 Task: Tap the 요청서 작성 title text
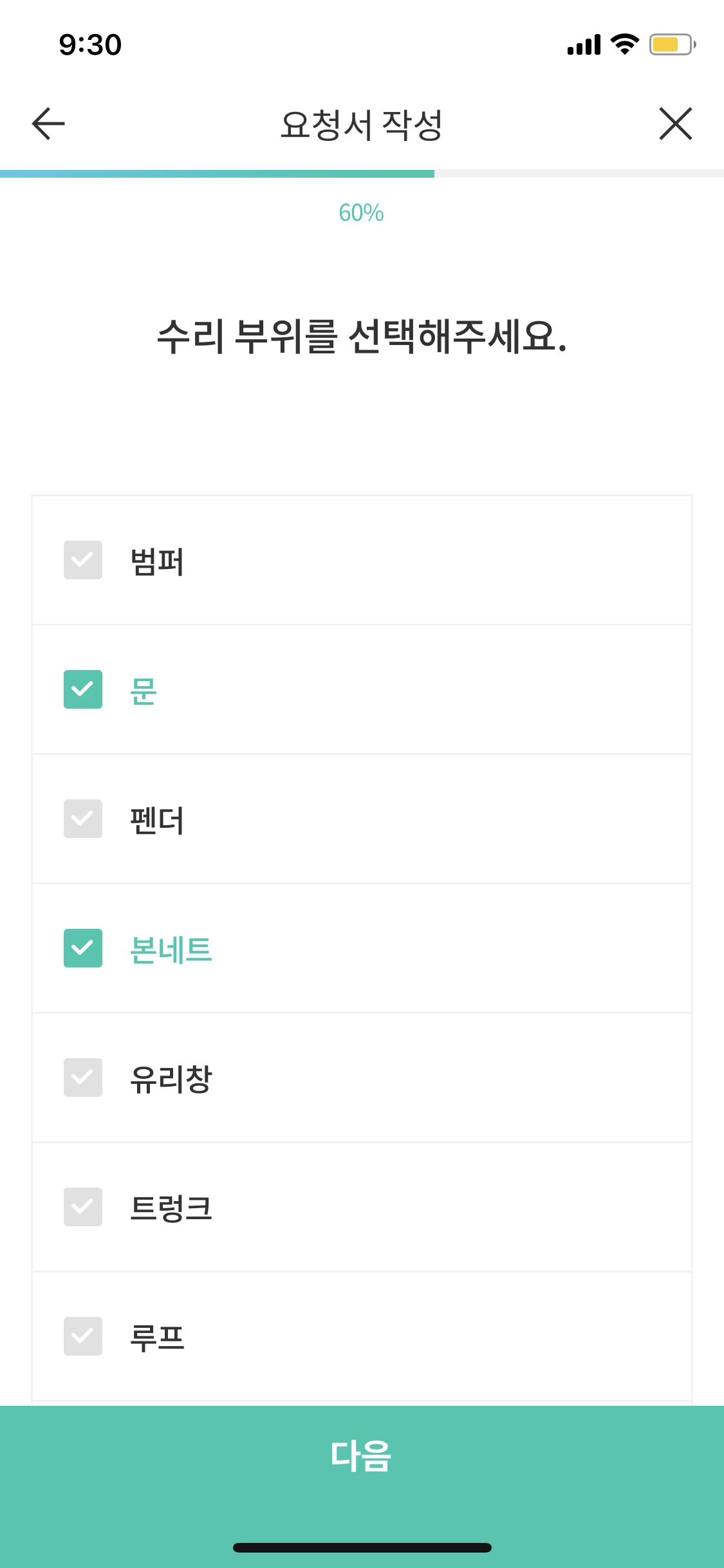click(362, 124)
